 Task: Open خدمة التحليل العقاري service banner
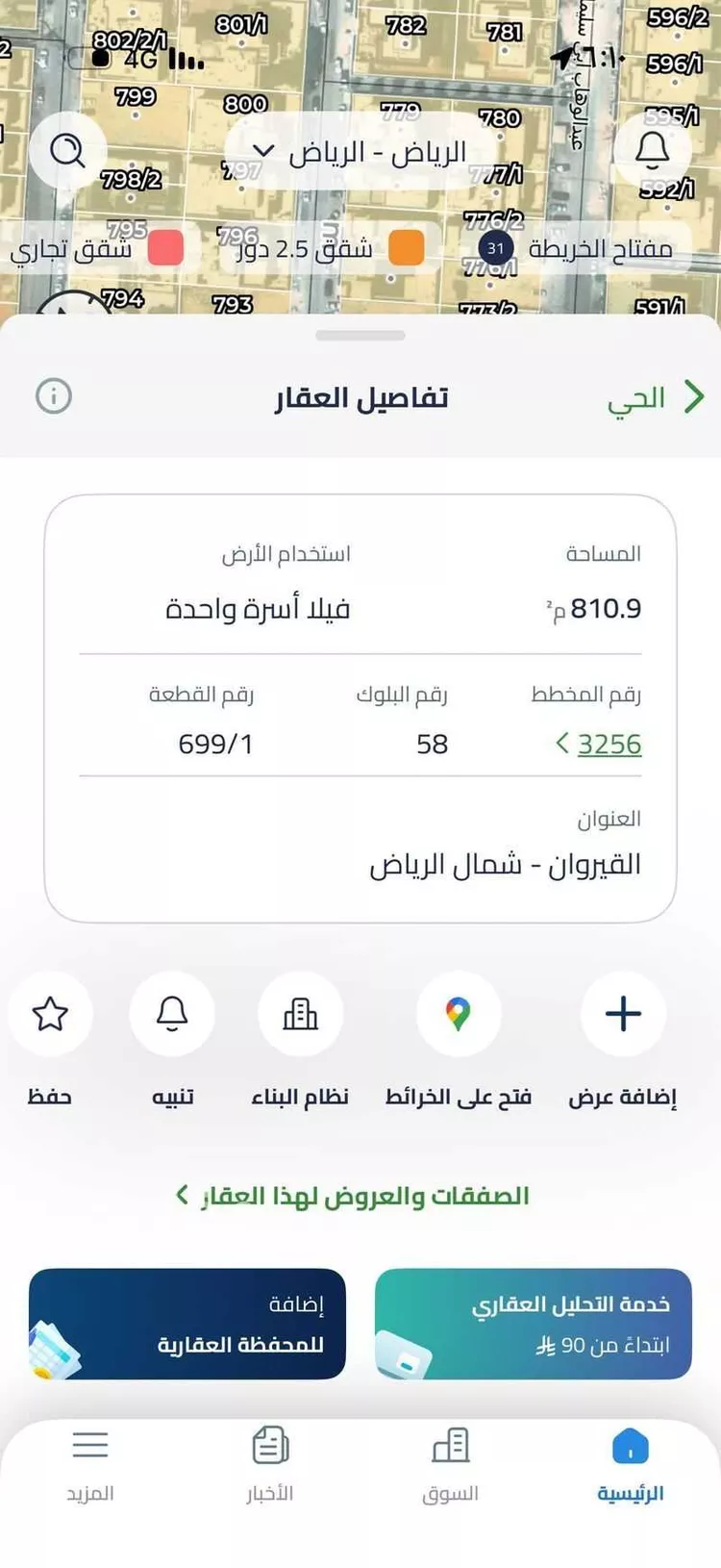533,1325
